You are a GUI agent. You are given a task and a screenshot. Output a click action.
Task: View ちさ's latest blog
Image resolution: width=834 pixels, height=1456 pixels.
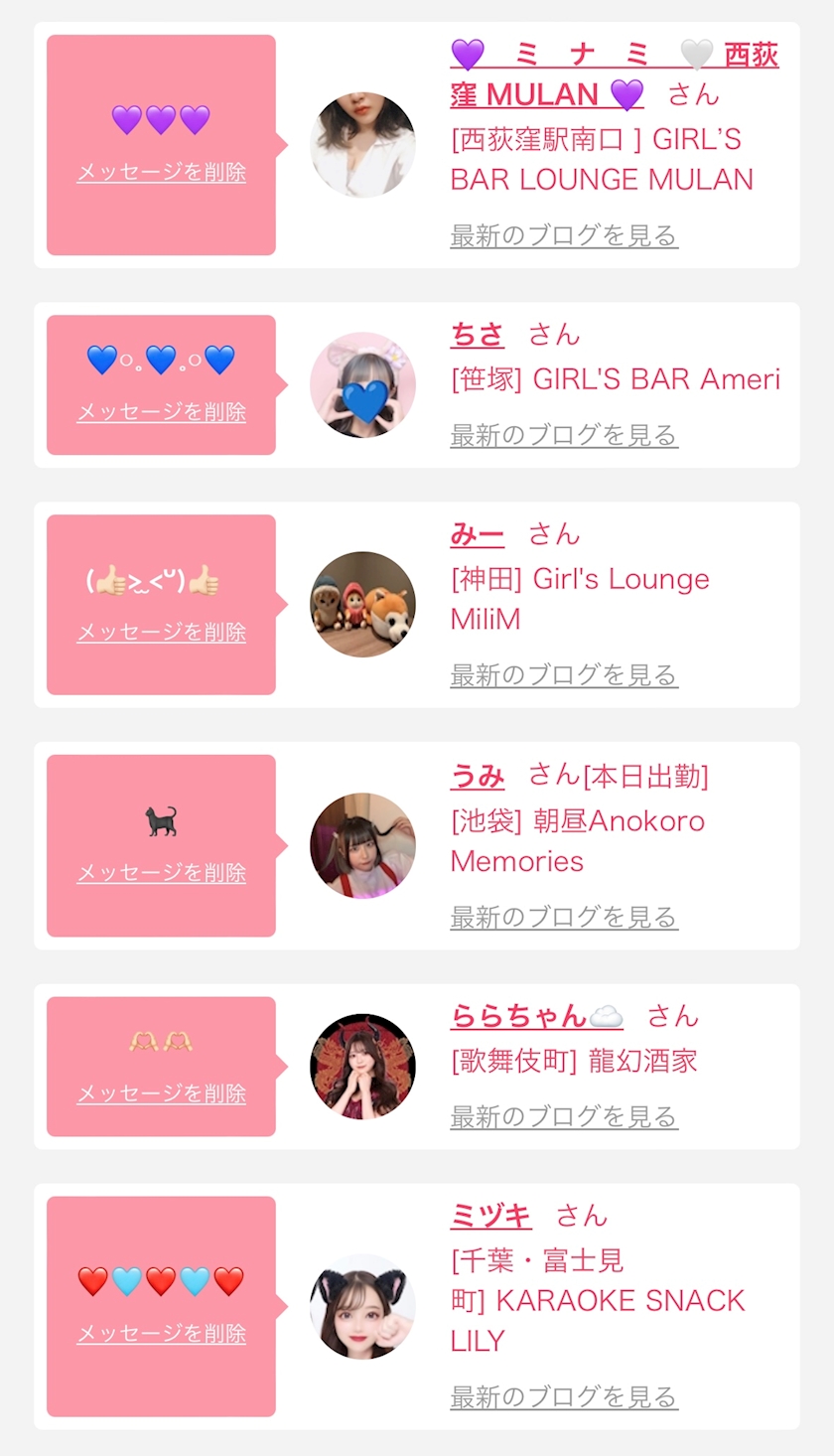(x=564, y=436)
